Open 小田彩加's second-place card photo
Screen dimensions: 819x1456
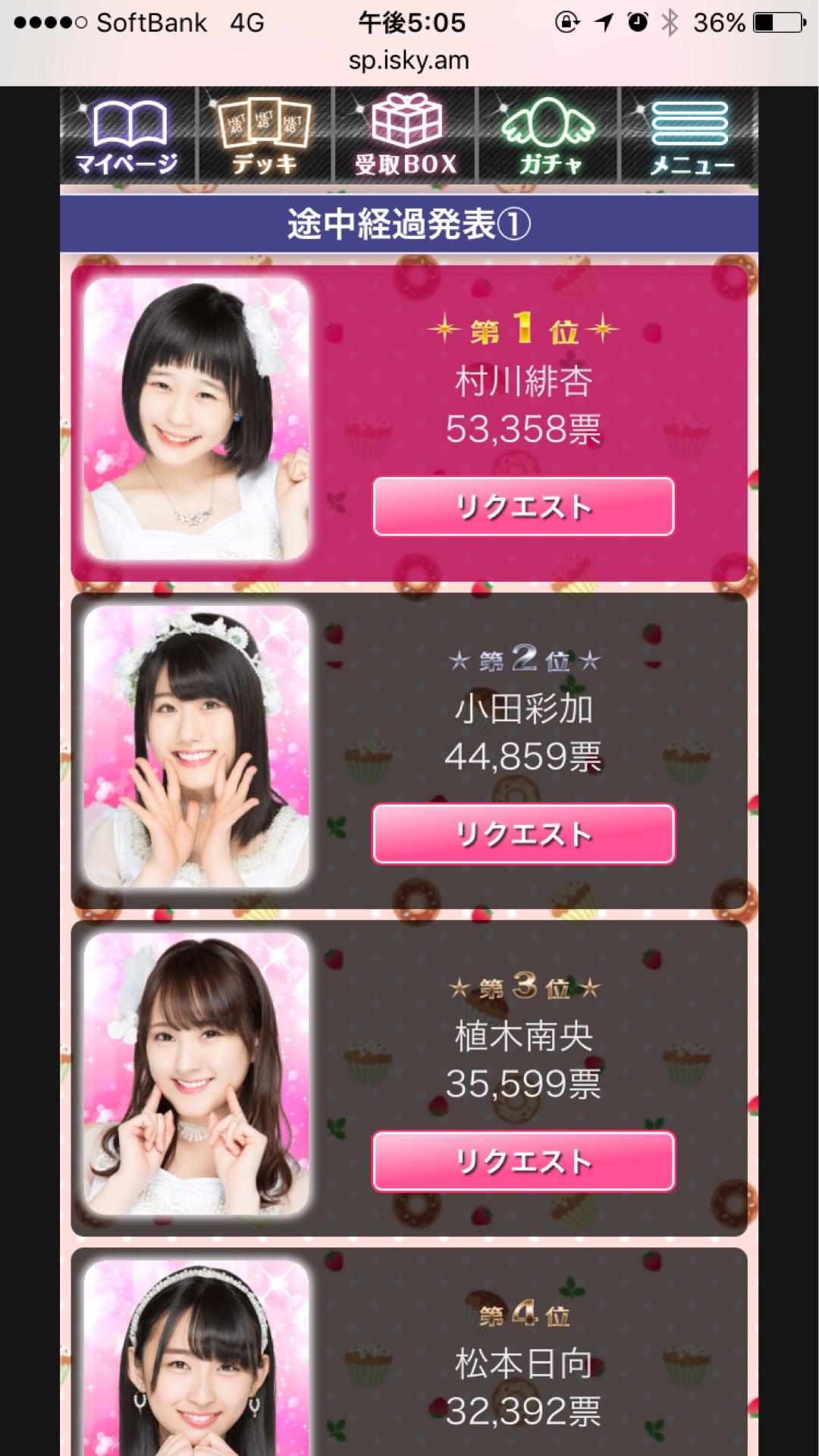pyautogui.click(x=196, y=747)
